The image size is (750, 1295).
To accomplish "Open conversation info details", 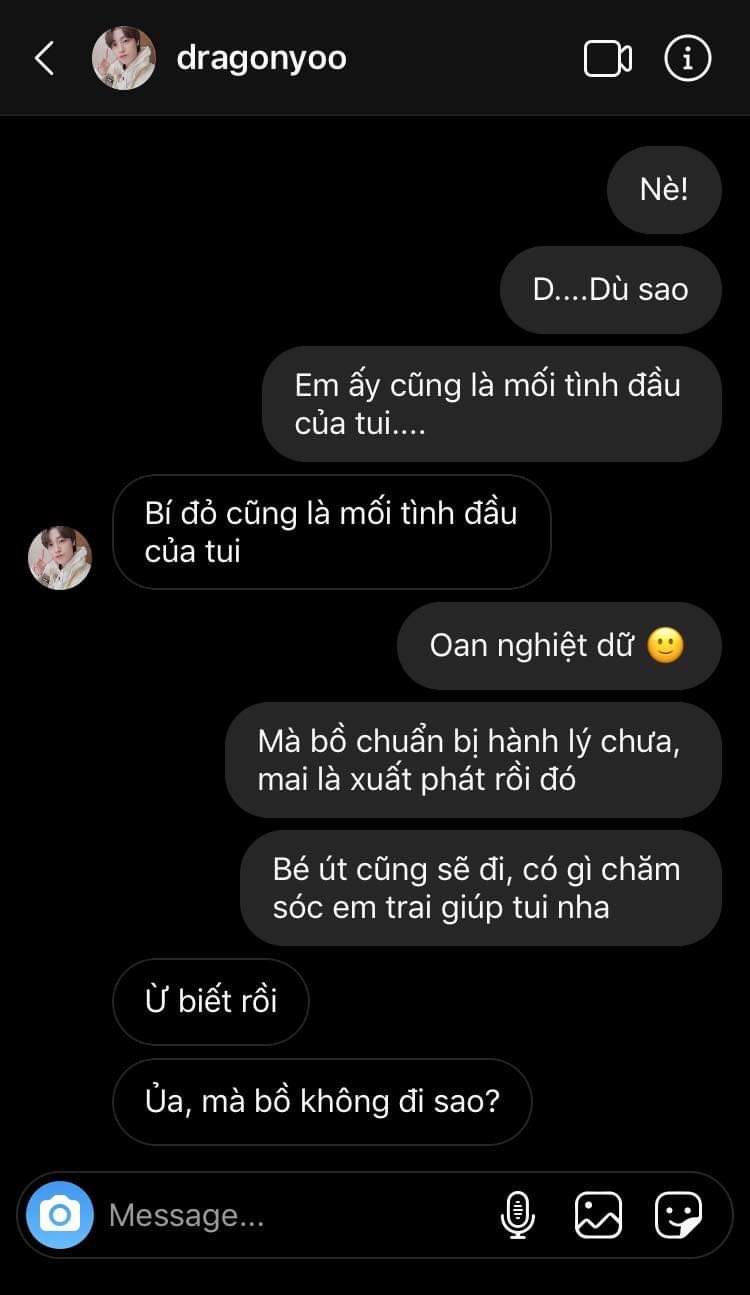I will (x=687, y=59).
